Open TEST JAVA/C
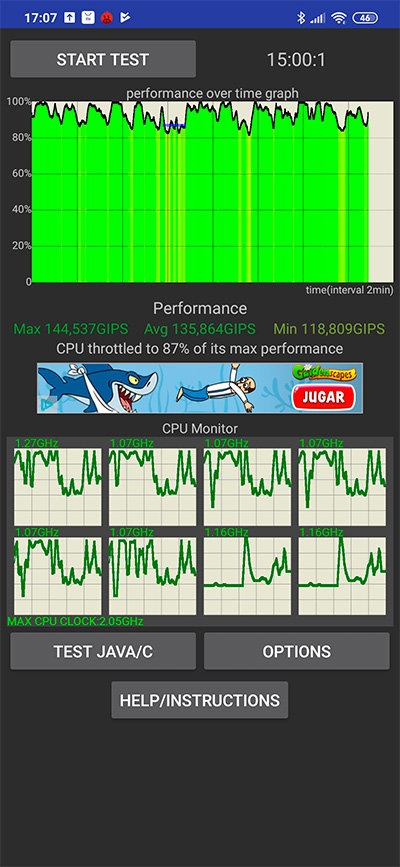 coord(103,651)
